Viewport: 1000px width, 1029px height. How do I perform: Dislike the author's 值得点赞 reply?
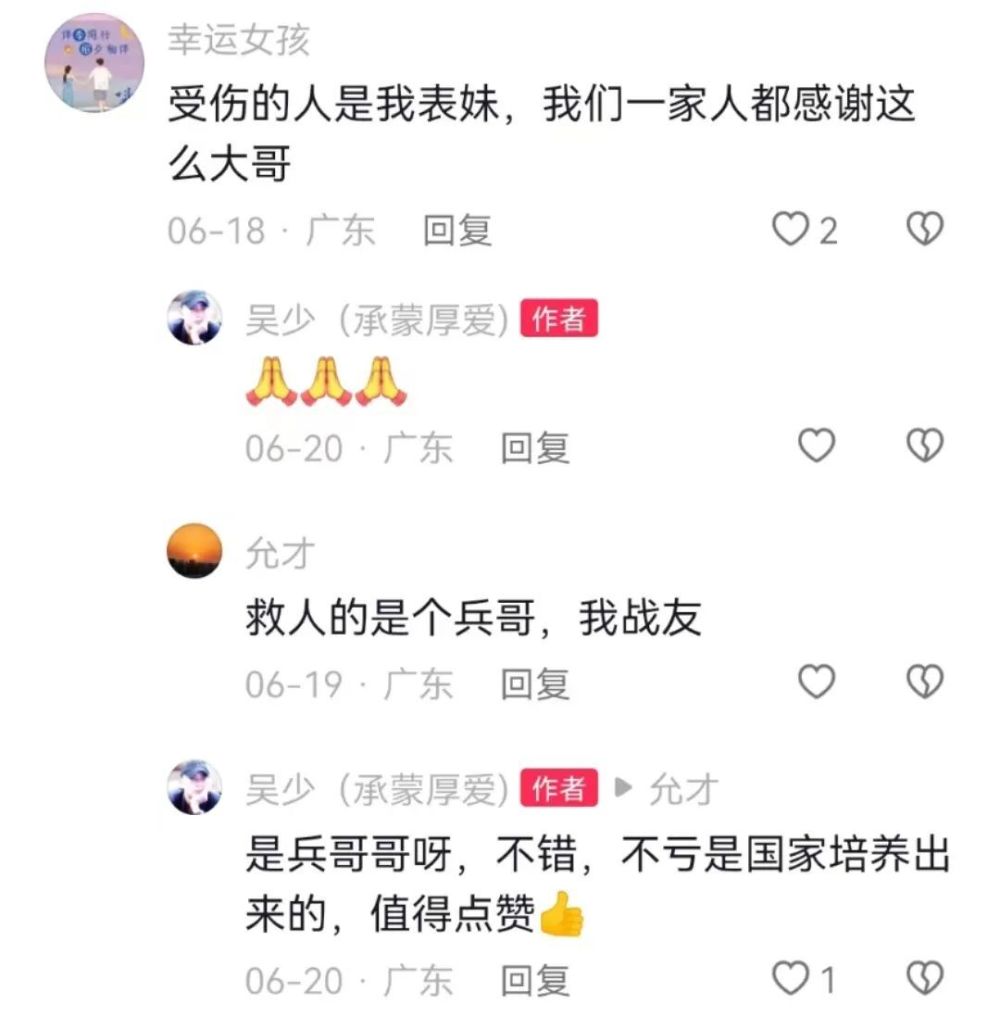[x=925, y=978]
